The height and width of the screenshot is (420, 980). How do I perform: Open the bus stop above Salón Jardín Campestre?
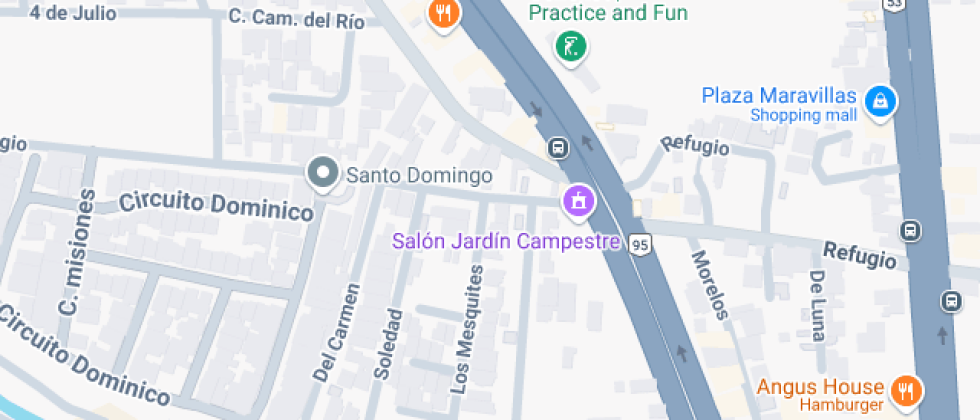coord(557,149)
